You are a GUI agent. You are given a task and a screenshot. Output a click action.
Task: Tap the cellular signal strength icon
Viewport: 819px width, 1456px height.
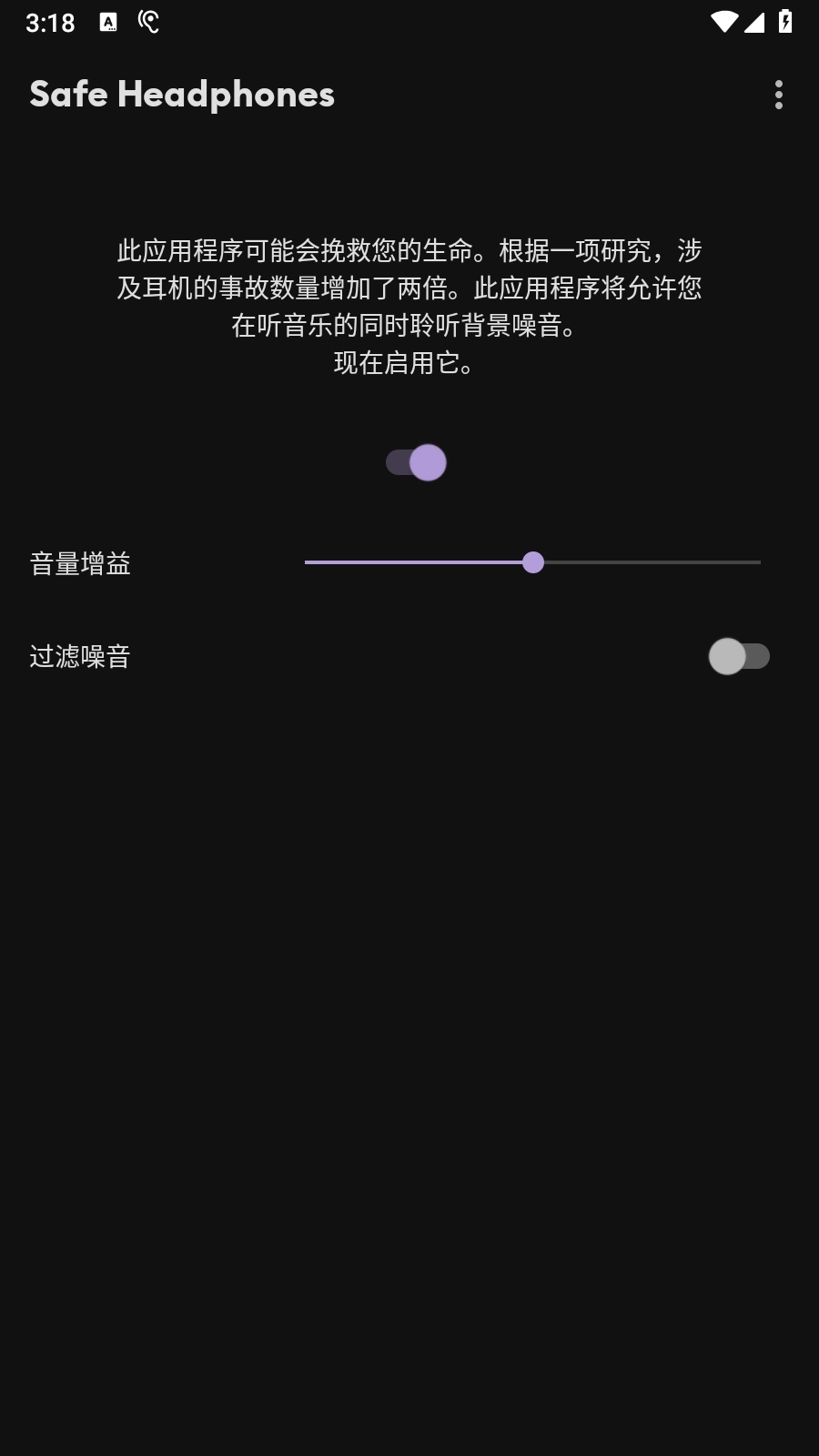coord(753,23)
